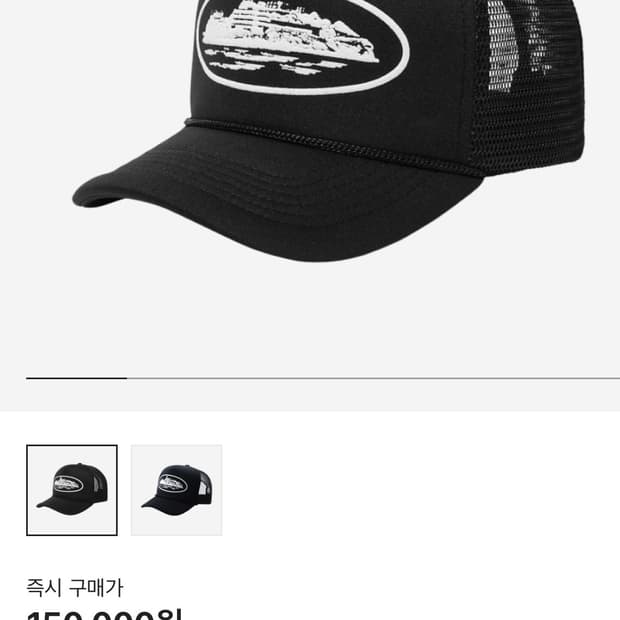The height and width of the screenshot is (620, 620).
Task: Select the second, unselected cap thumbnail
Action: pyautogui.click(x=176, y=490)
